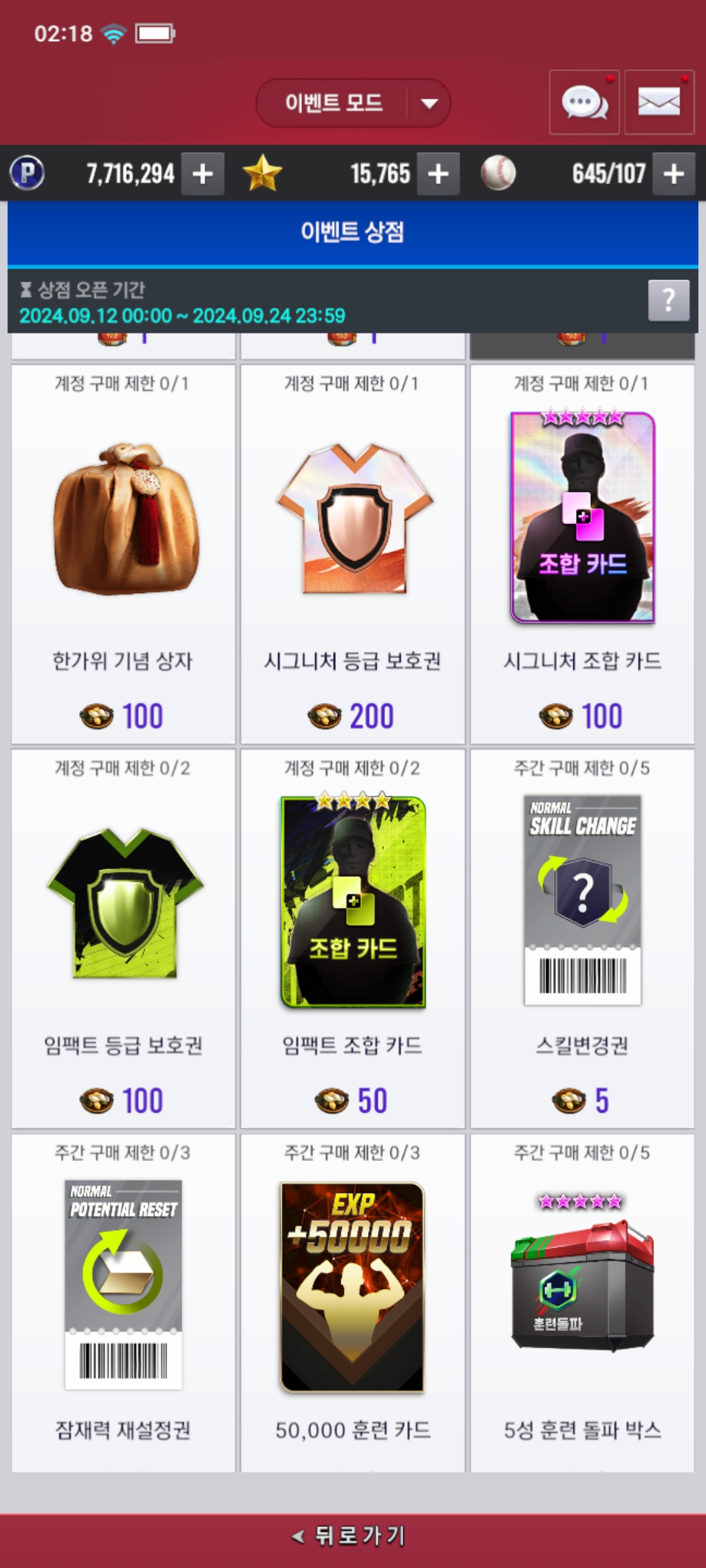Add more stars with plus button
This screenshot has width=706, height=1568.
click(438, 174)
